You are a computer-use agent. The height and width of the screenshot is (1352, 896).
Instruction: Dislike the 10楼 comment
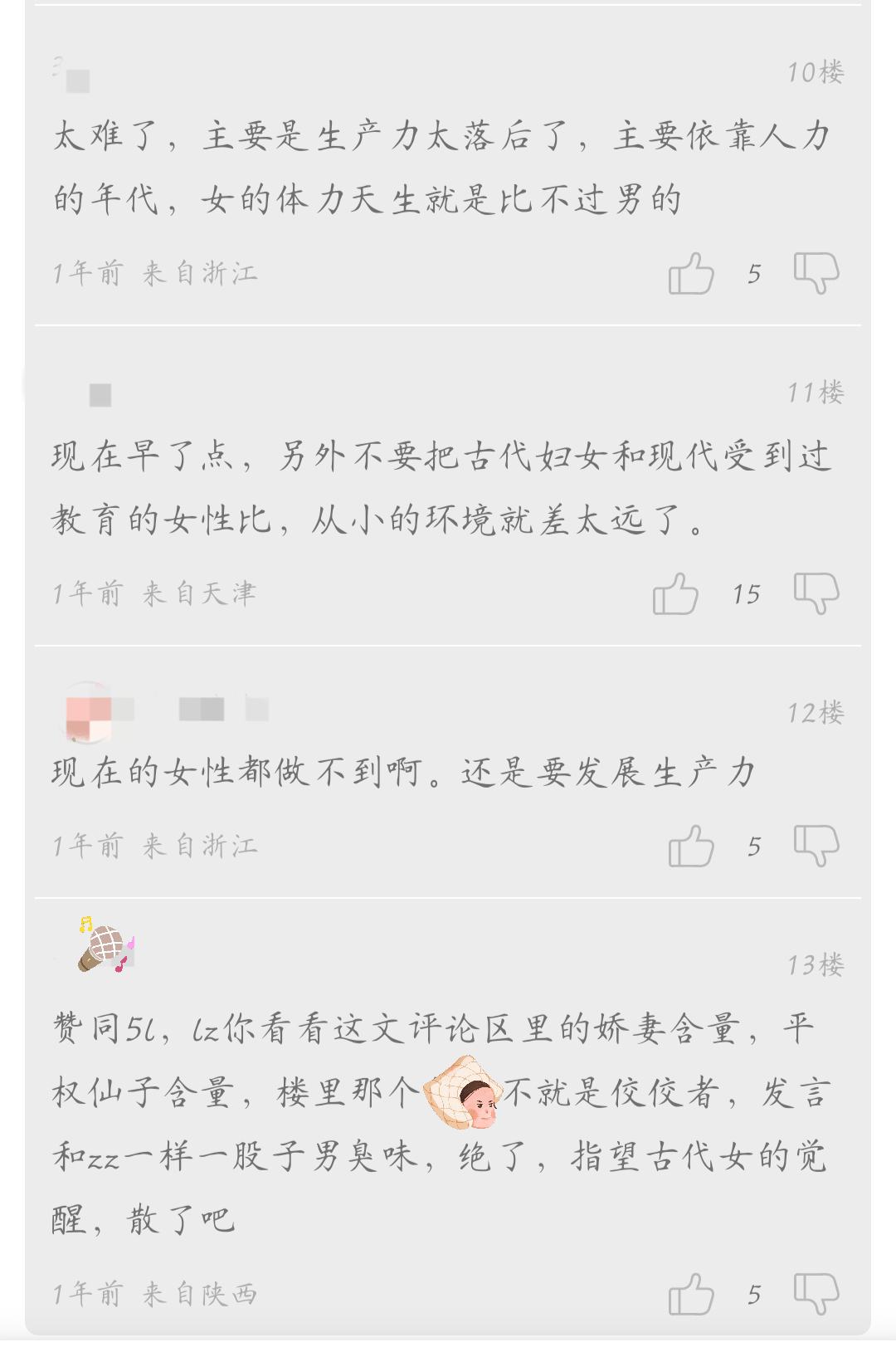pyautogui.click(x=816, y=273)
